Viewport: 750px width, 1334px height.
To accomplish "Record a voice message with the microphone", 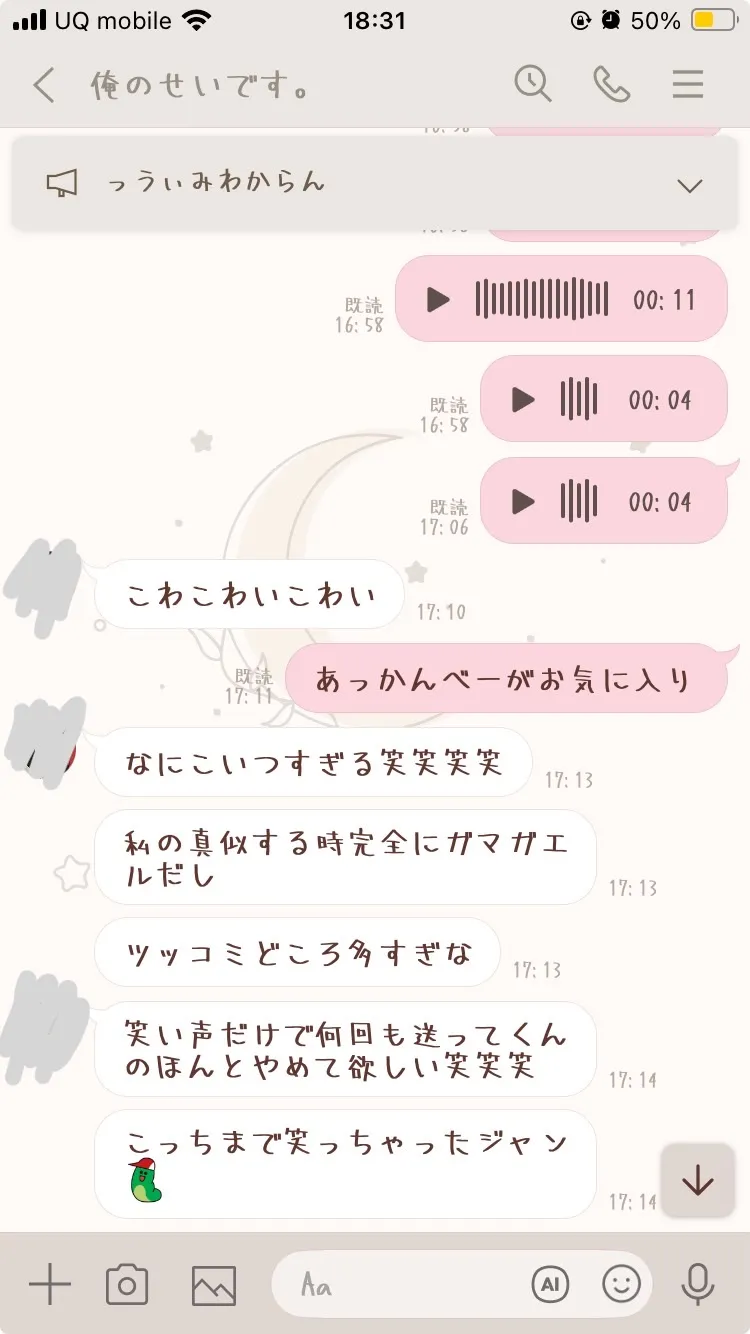I will pos(697,1284).
